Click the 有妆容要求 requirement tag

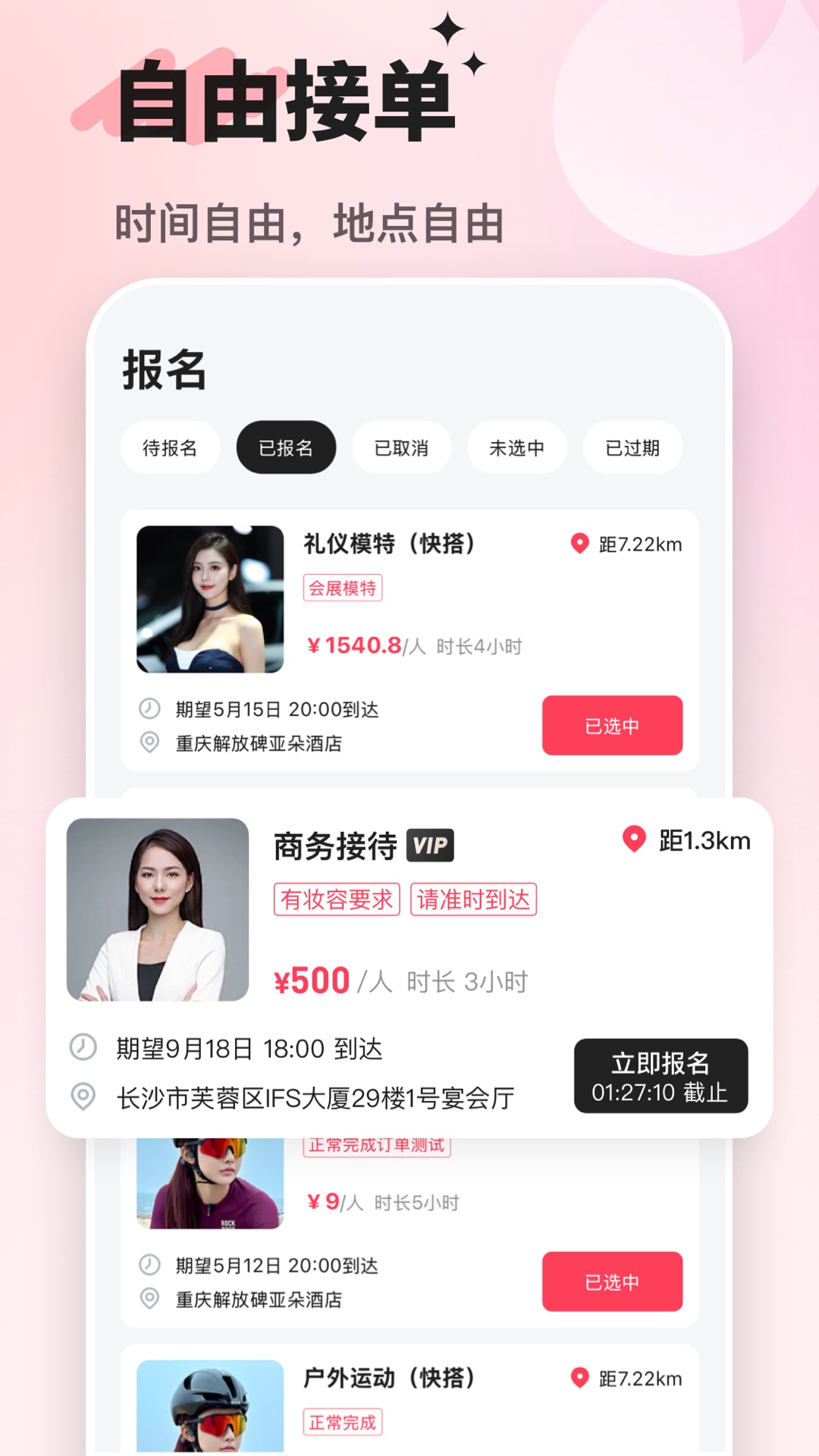coord(336,899)
